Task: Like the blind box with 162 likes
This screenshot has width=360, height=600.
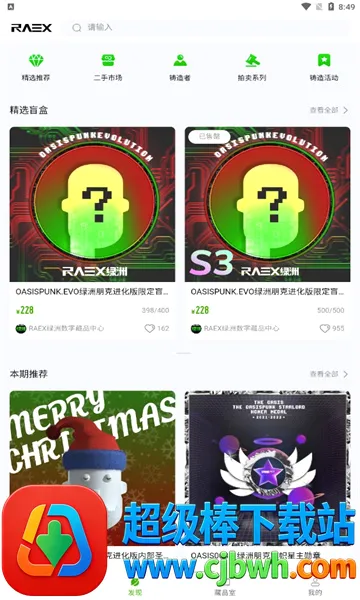Action: 150,328
